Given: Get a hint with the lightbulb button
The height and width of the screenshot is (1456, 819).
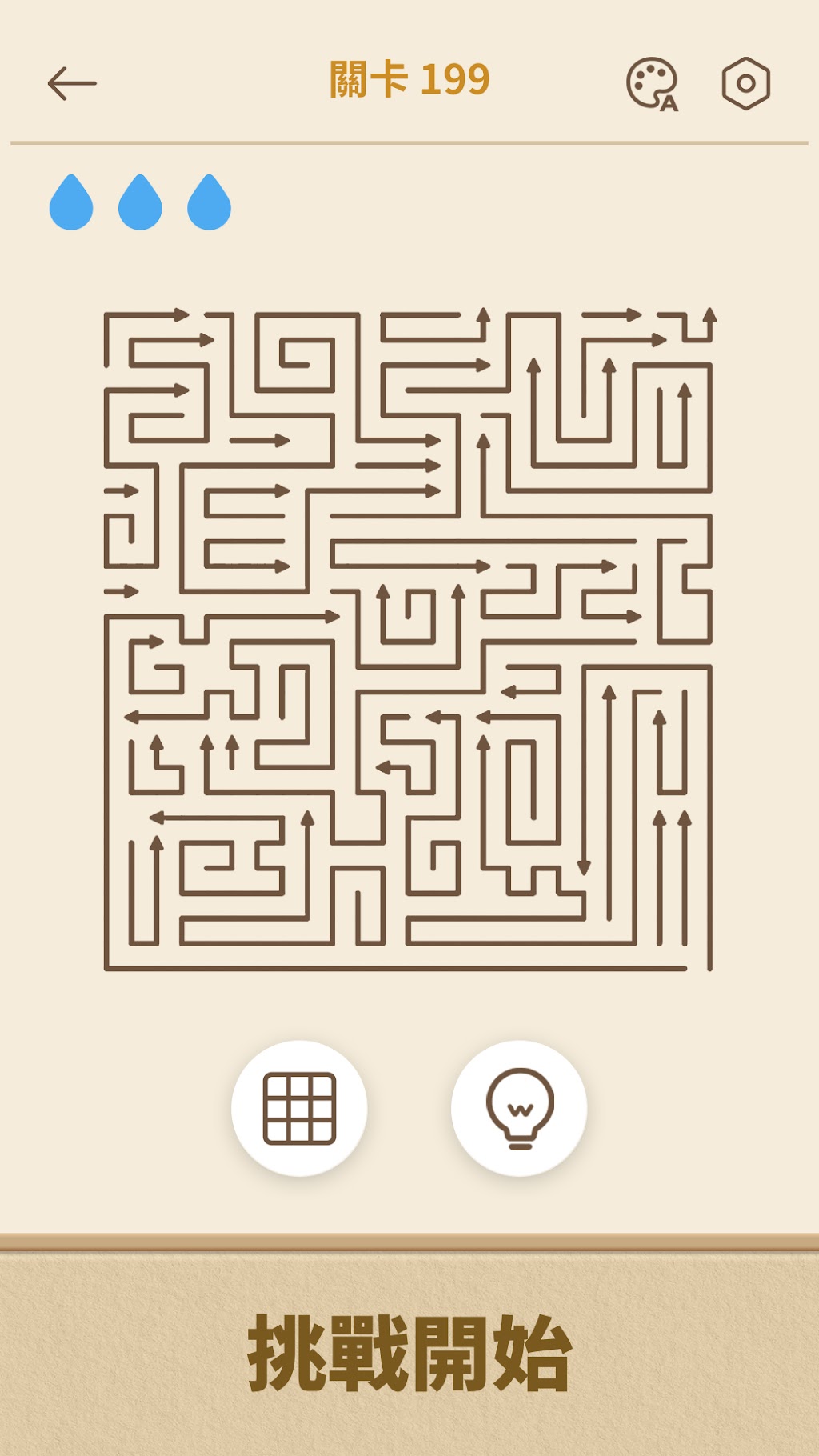Looking at the screenshot, I should click(x=519, y=1108).
